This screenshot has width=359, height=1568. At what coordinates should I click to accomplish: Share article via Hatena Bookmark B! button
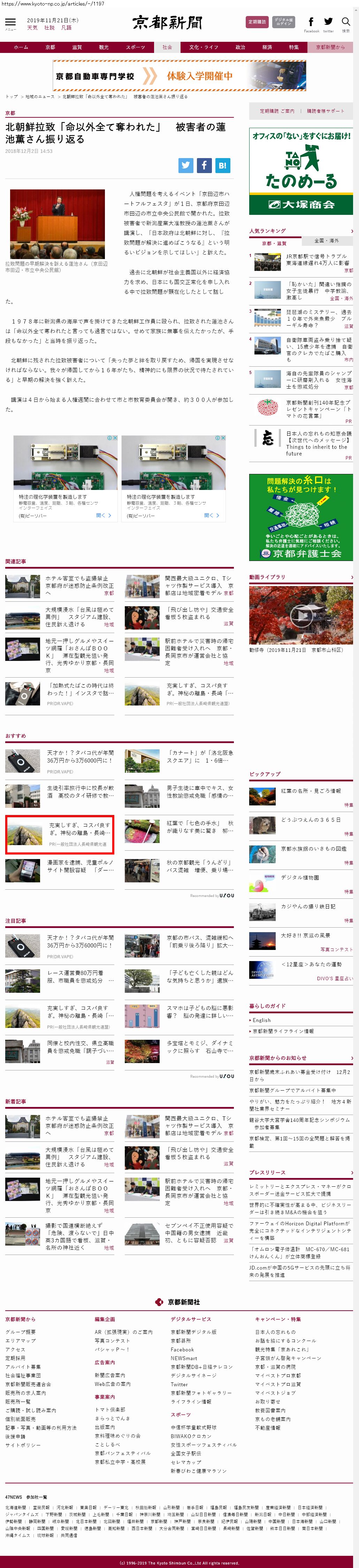pos(222,165)
